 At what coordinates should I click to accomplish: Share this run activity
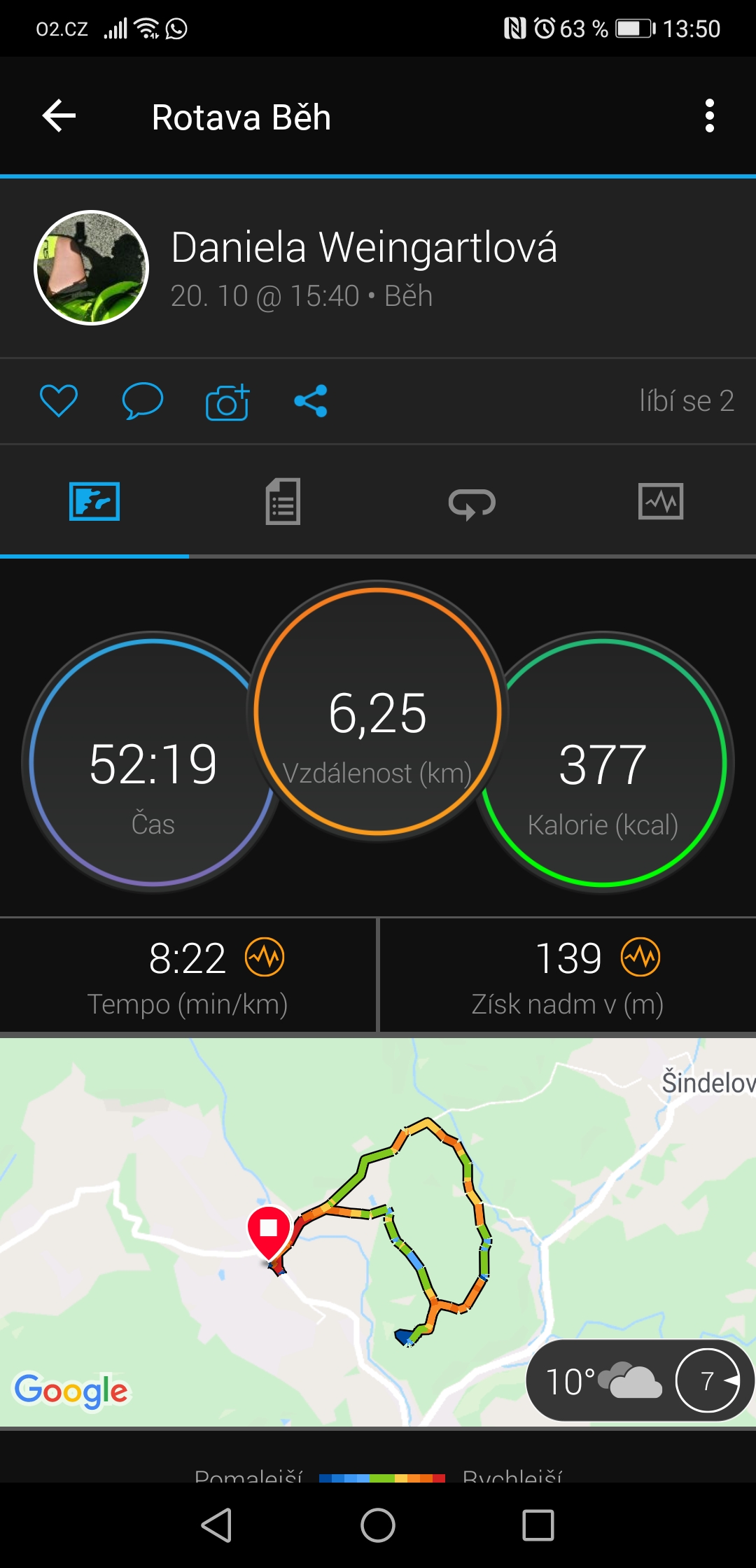click(311, 401)
